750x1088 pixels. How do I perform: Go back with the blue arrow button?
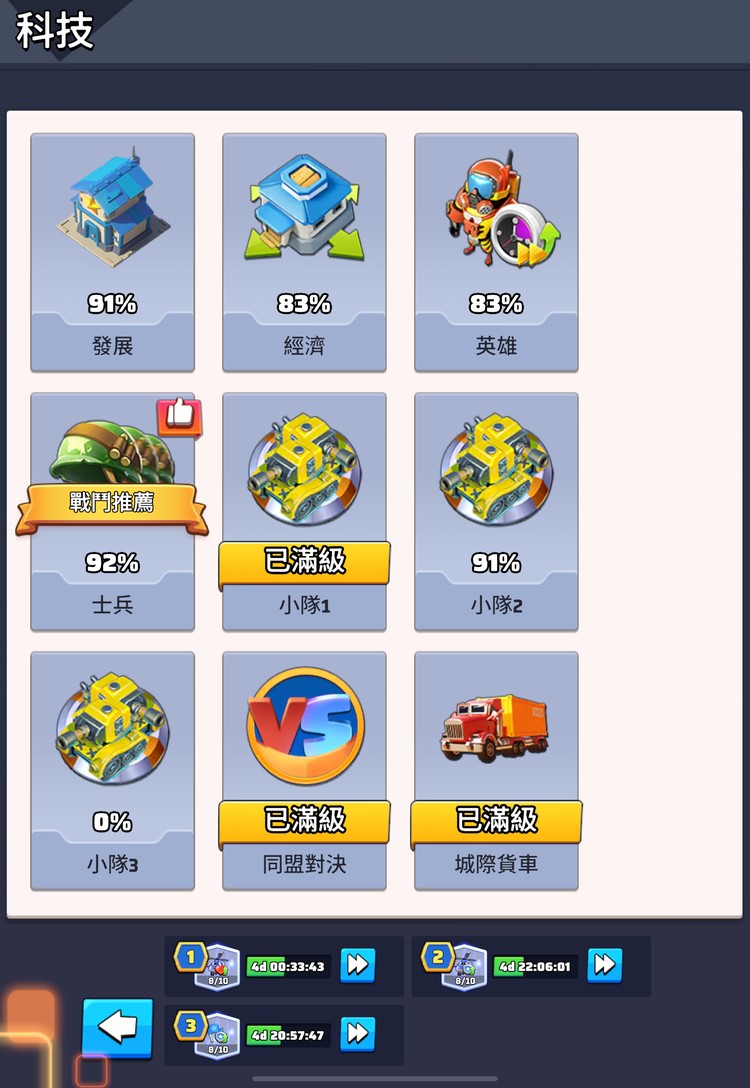pos(117,1027)
